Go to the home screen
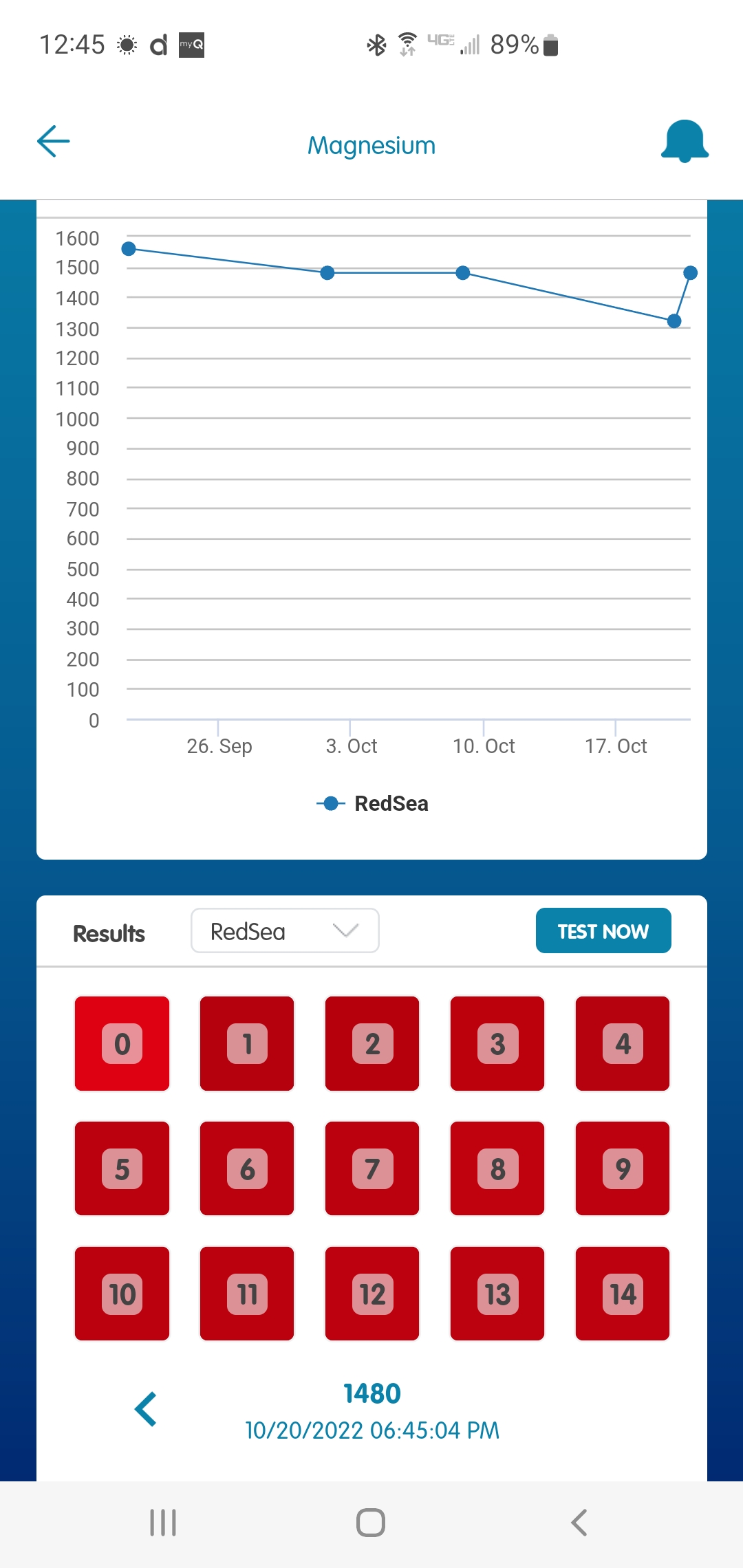743x1568 pixels. 371,1523
